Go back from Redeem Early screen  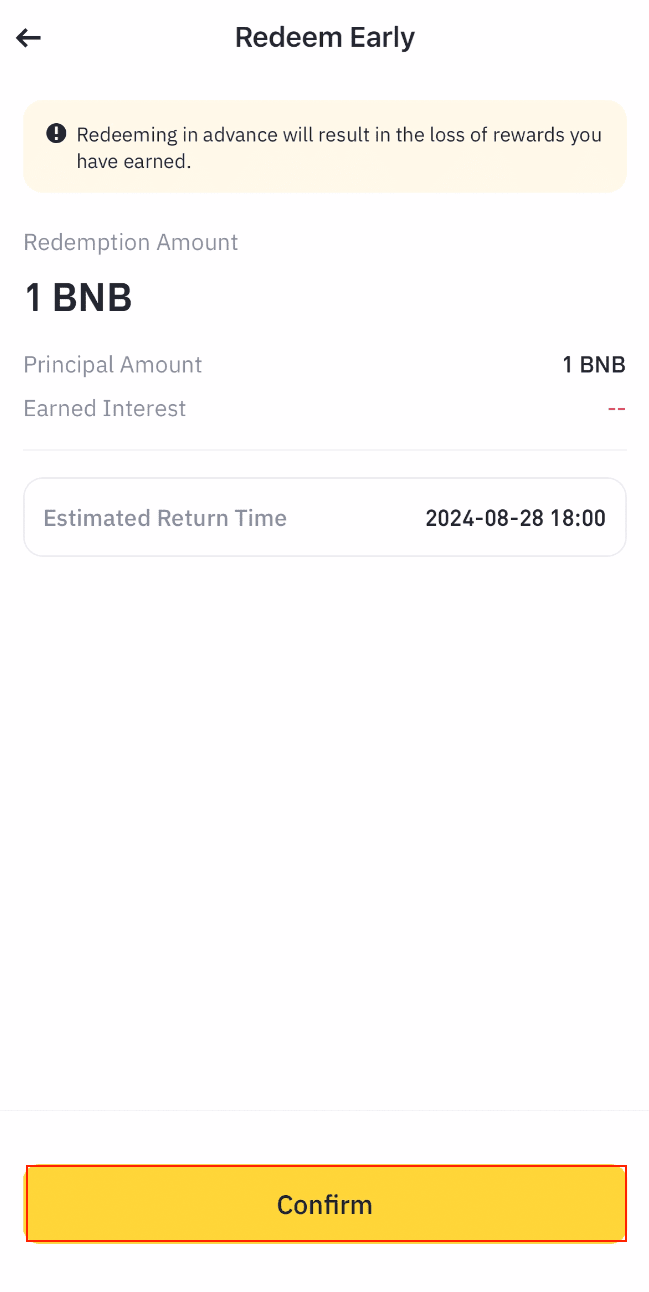click(x=29, y=38)
